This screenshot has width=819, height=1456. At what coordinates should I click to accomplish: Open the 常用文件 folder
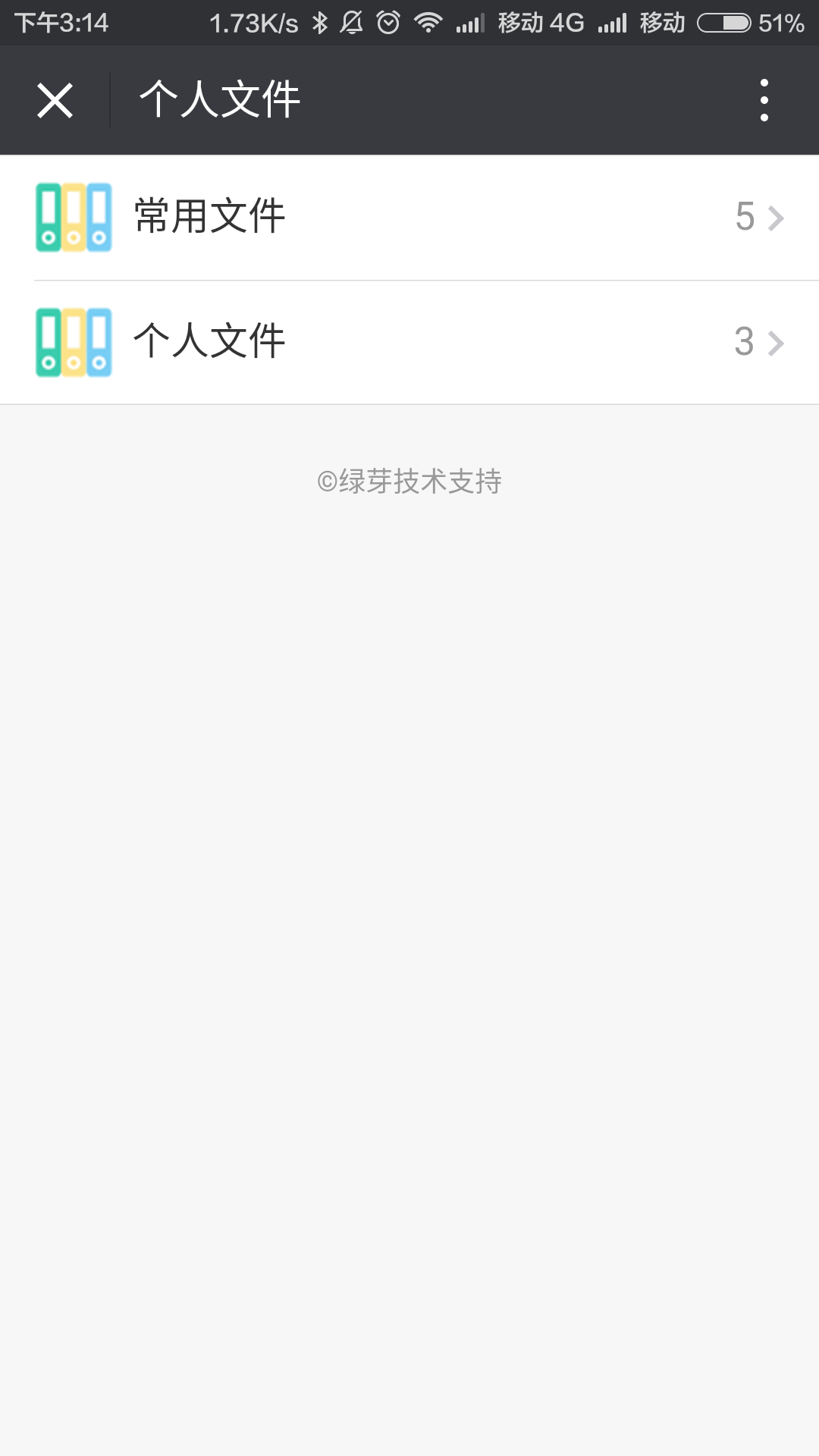pos(409,218)
